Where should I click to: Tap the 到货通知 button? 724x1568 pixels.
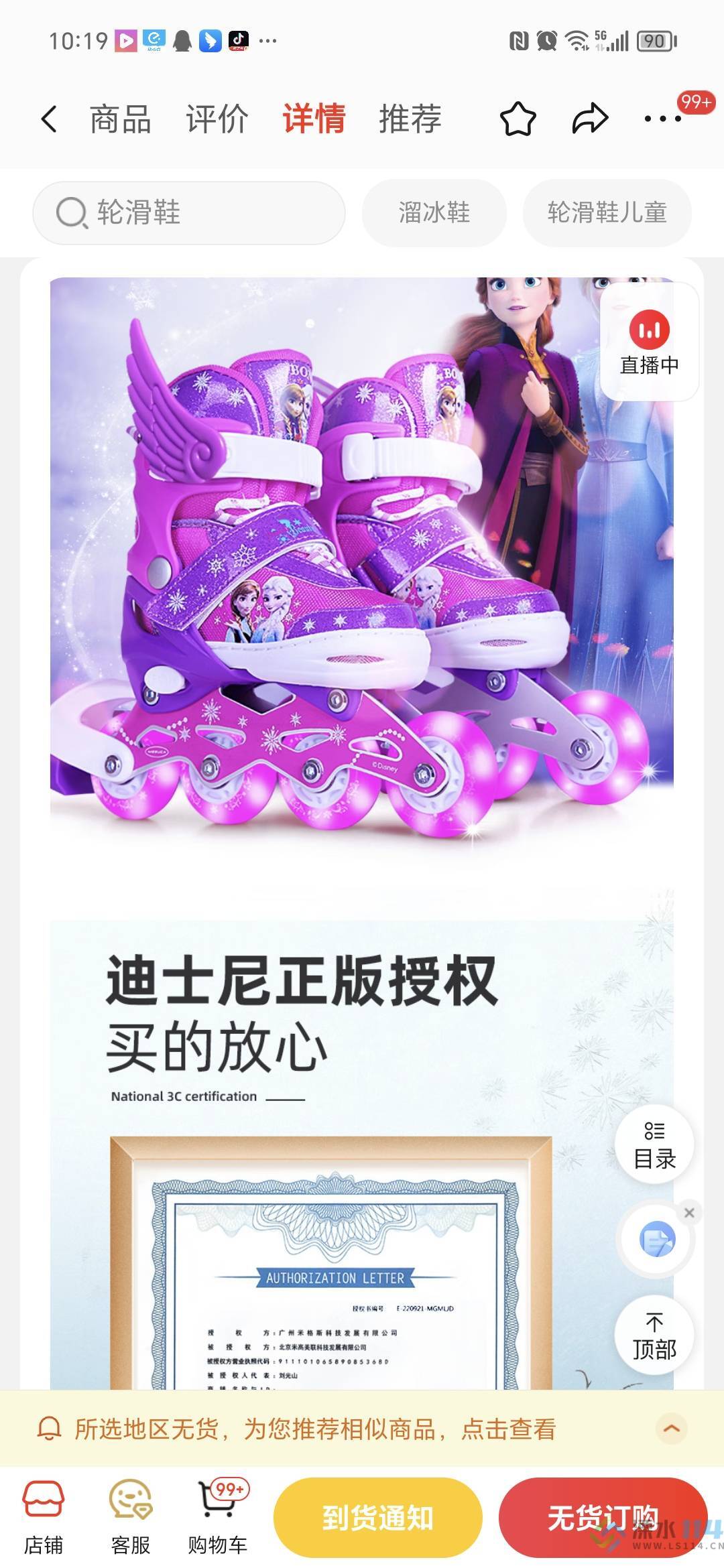coord(377,1518)
